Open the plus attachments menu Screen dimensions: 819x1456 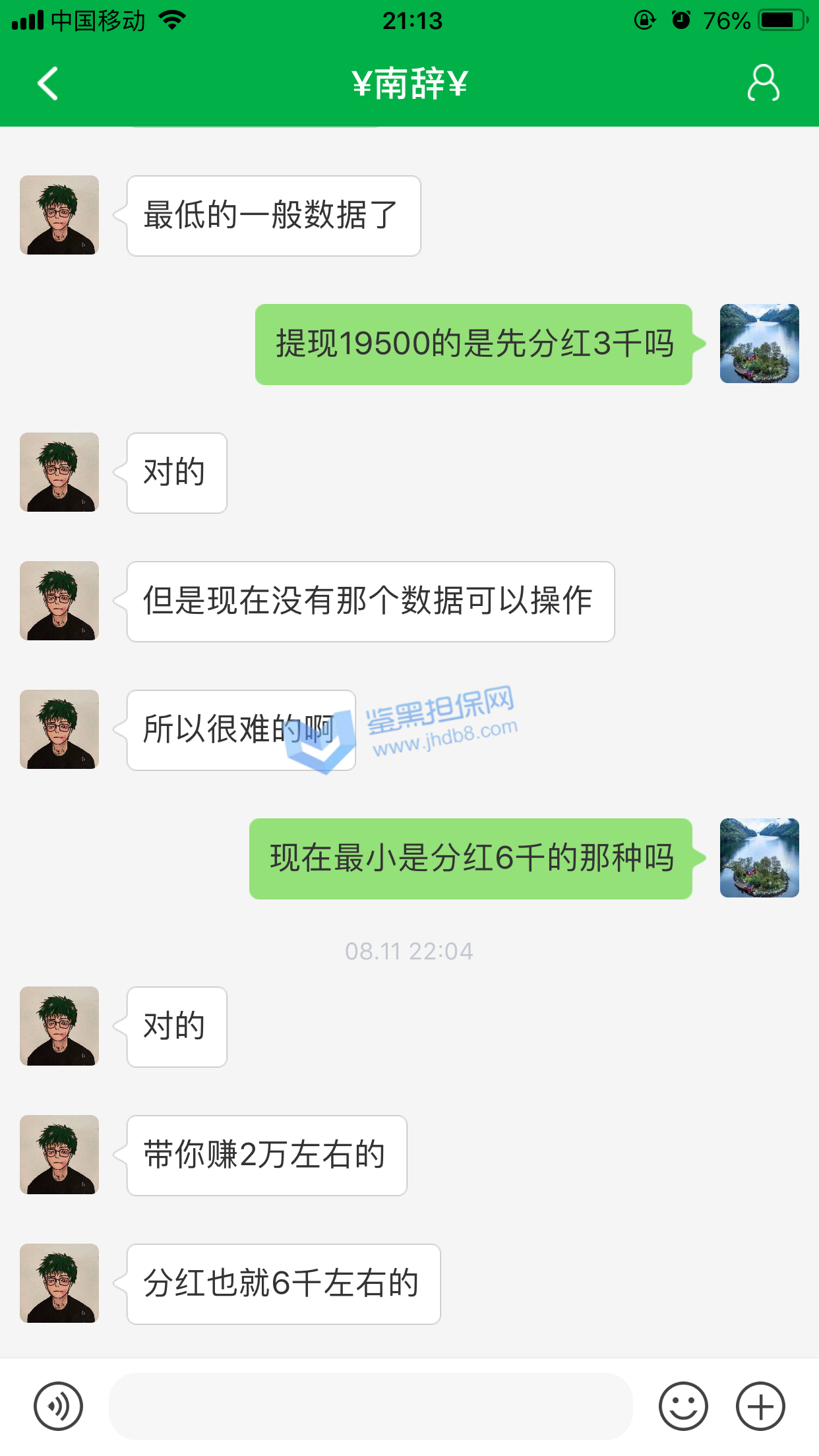760,1406
